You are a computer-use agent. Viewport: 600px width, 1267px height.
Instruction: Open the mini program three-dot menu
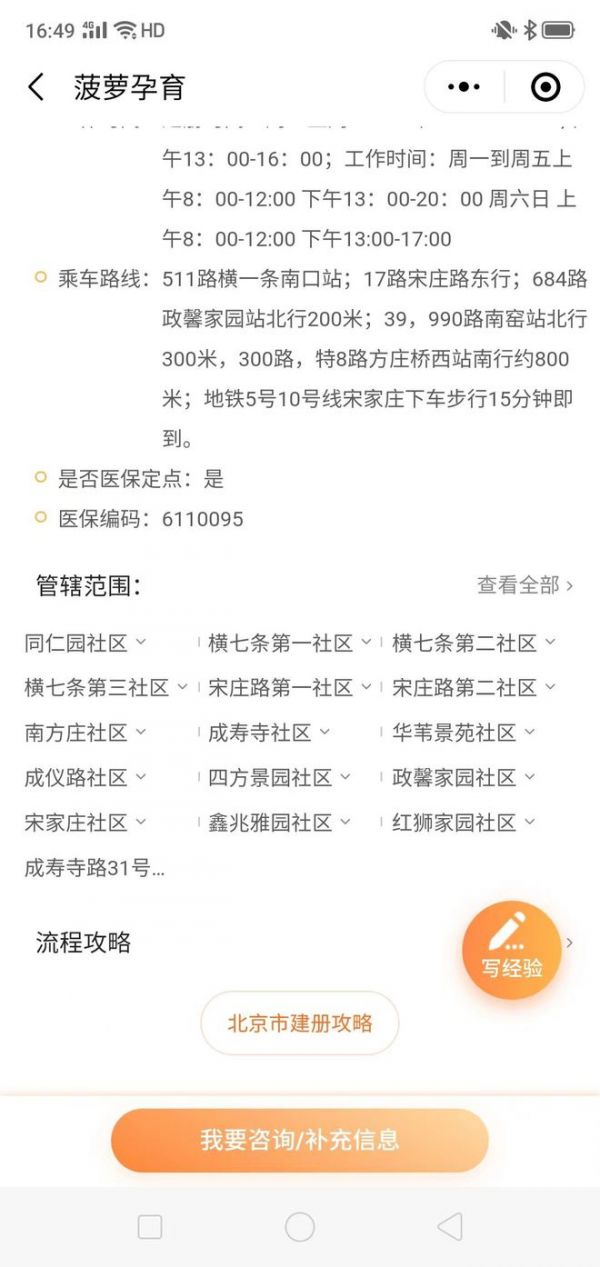coord(464,87)
